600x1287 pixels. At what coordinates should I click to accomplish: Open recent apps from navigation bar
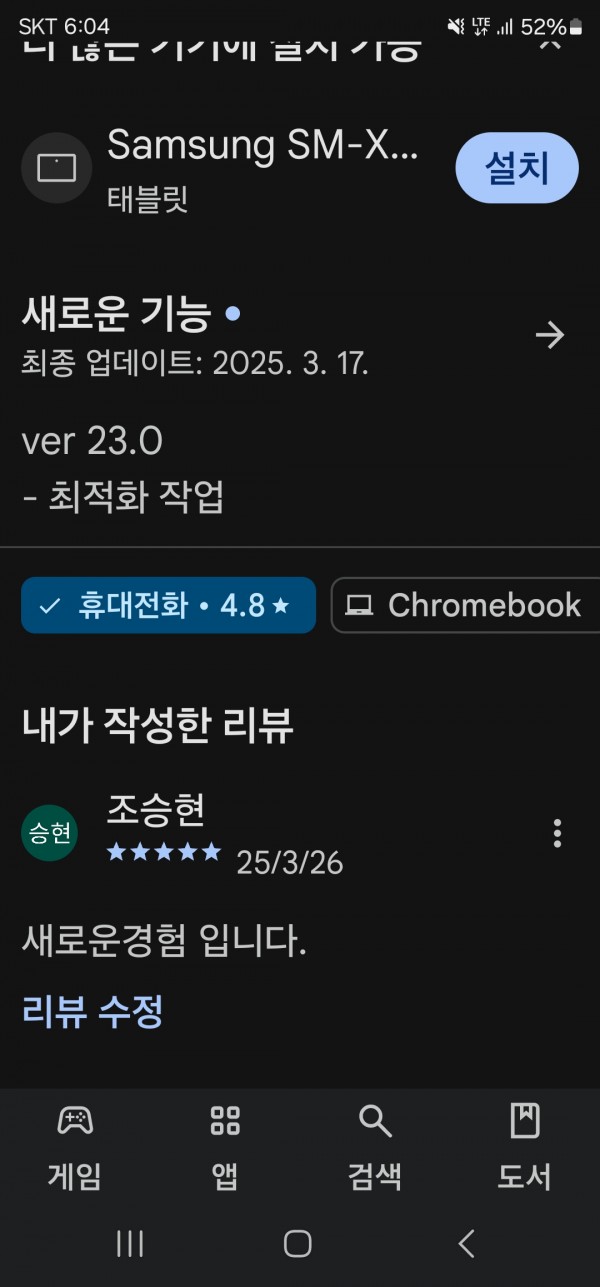[x=130, y=1243]
